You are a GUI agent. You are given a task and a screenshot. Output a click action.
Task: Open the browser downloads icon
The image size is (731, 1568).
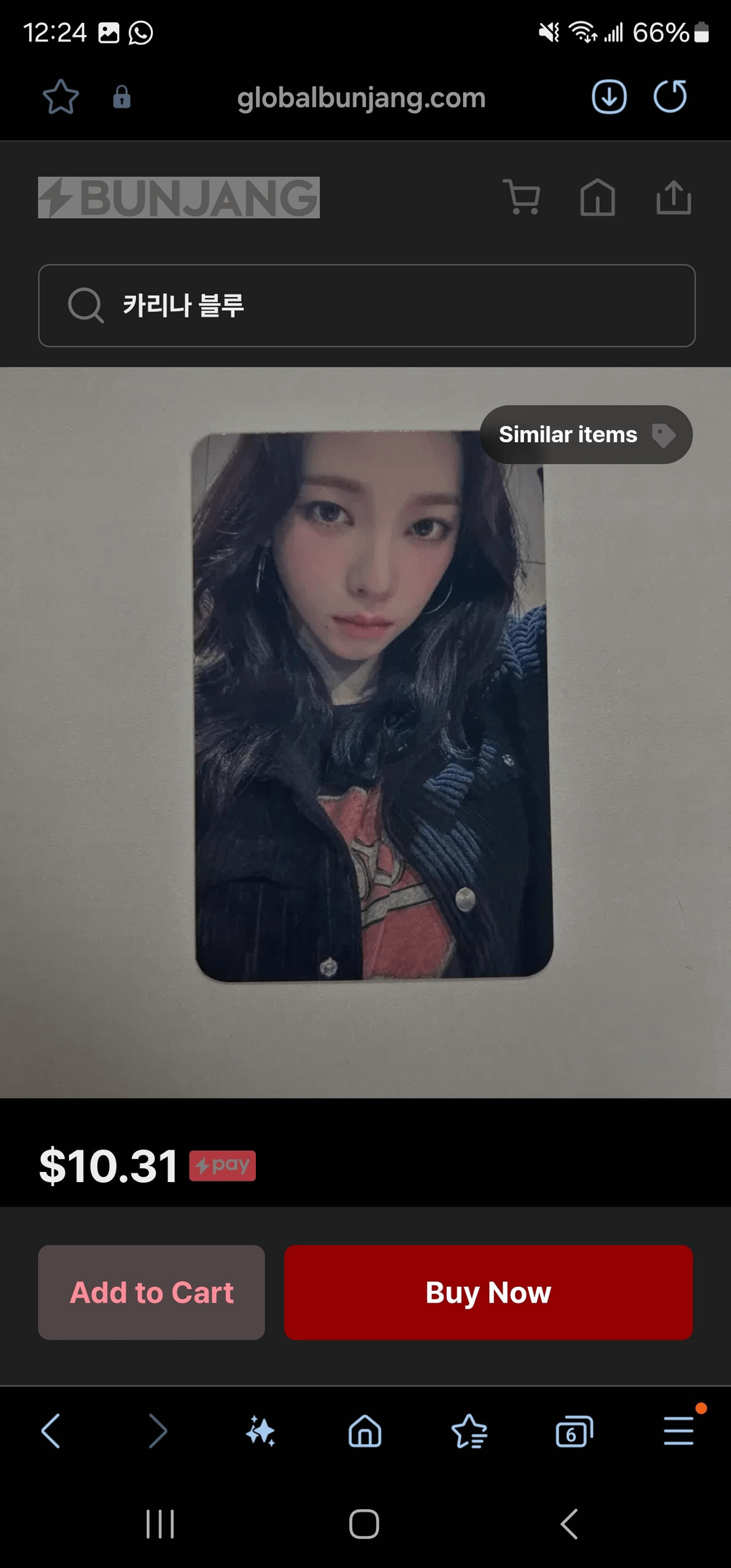point(609,97)
